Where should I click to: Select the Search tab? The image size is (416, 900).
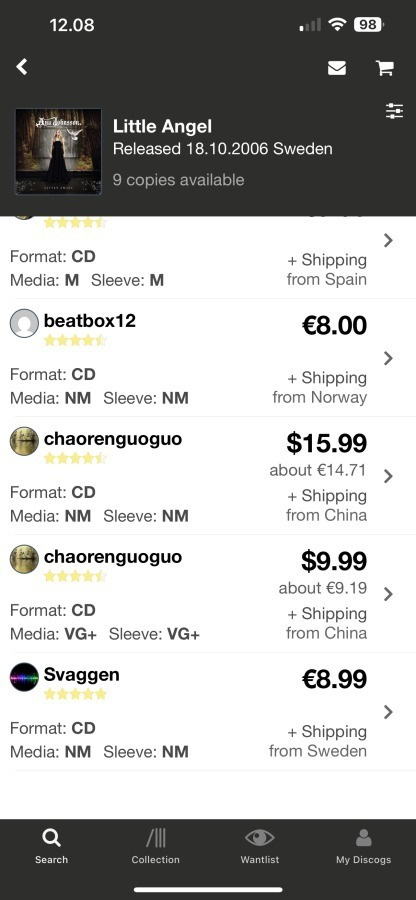click(x=51, y=847)
